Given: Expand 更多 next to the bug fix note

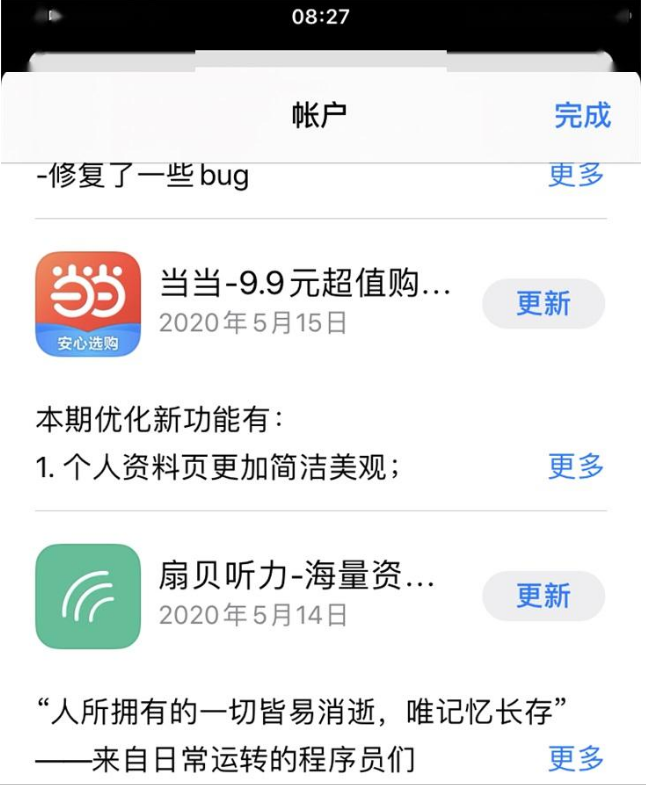Looking at the screenshot, I should (x=576, y=175).
